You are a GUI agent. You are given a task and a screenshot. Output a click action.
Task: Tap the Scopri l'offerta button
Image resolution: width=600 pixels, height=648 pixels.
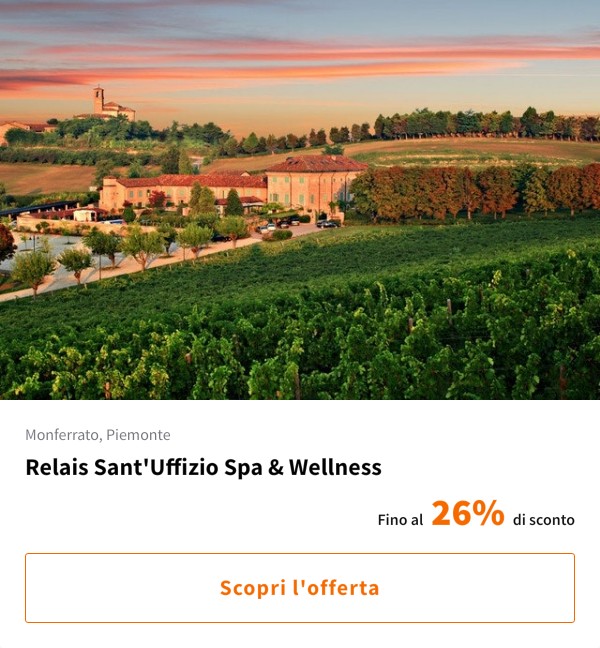click(300, 588)
